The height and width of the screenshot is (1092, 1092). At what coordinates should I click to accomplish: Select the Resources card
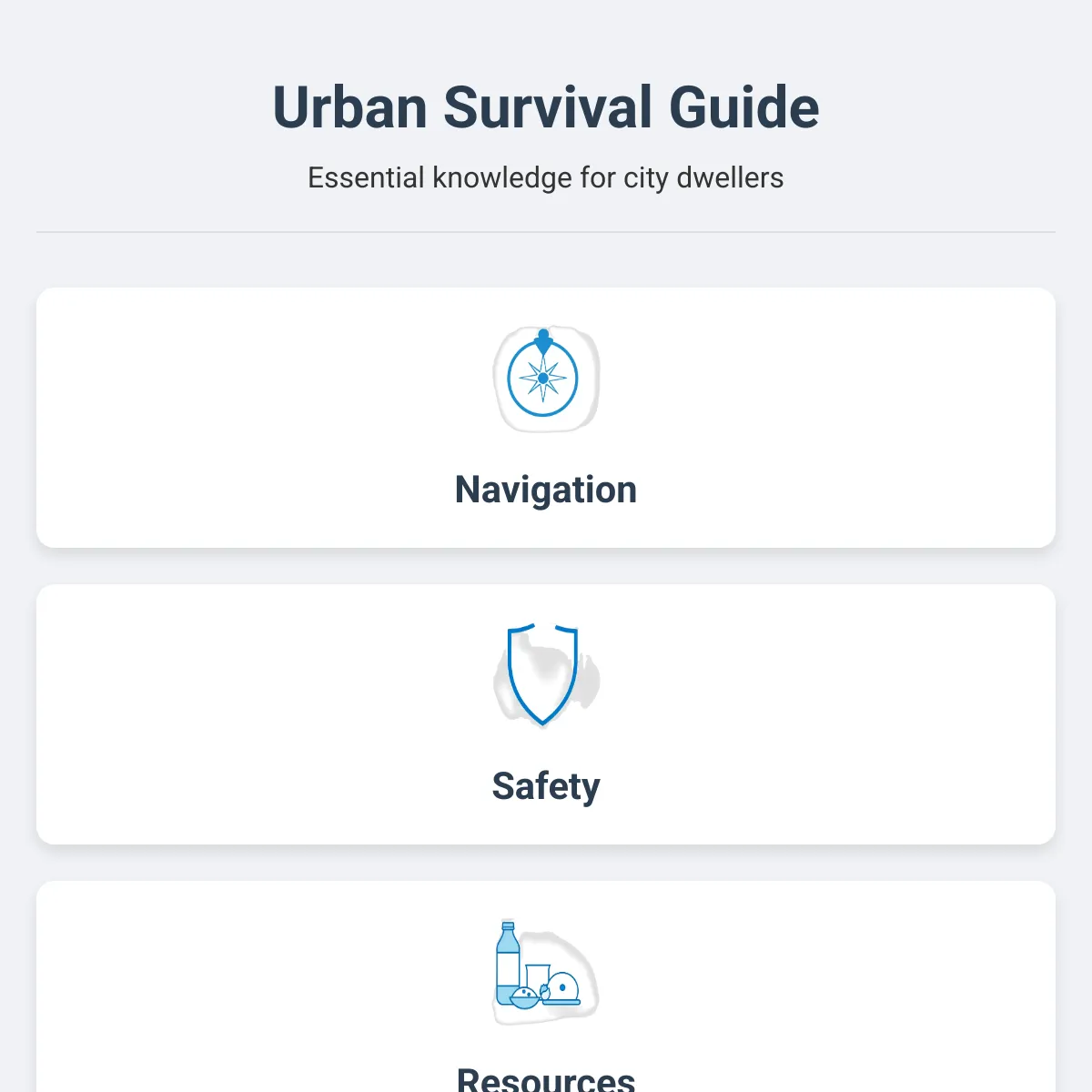click(x=546, y=986)
